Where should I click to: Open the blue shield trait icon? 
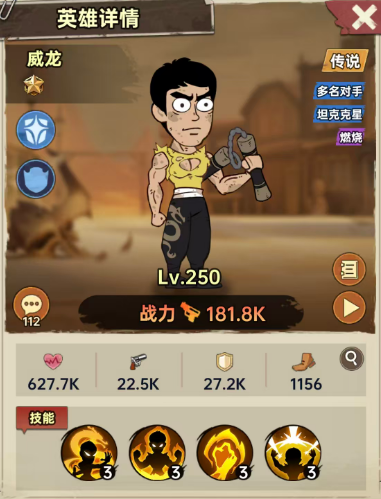tap(36, 179)
